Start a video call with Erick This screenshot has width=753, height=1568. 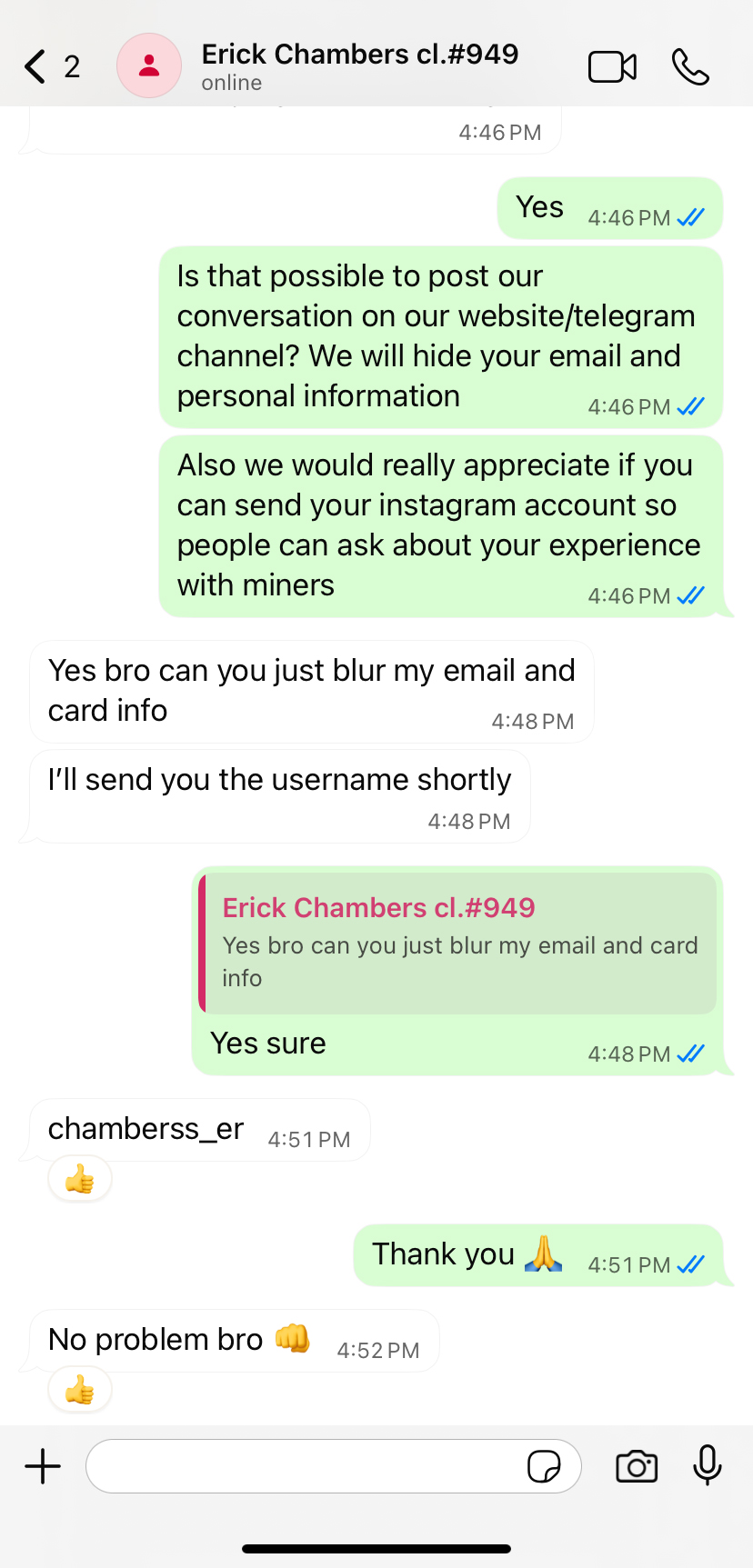coord(612,67)
